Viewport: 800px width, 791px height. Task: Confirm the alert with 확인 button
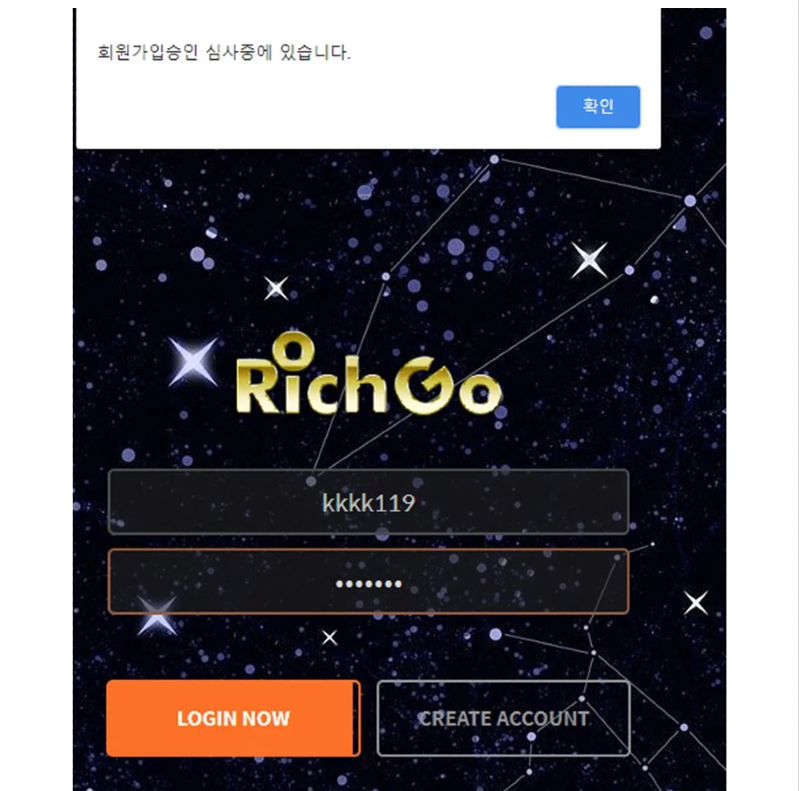click(598, 107)
